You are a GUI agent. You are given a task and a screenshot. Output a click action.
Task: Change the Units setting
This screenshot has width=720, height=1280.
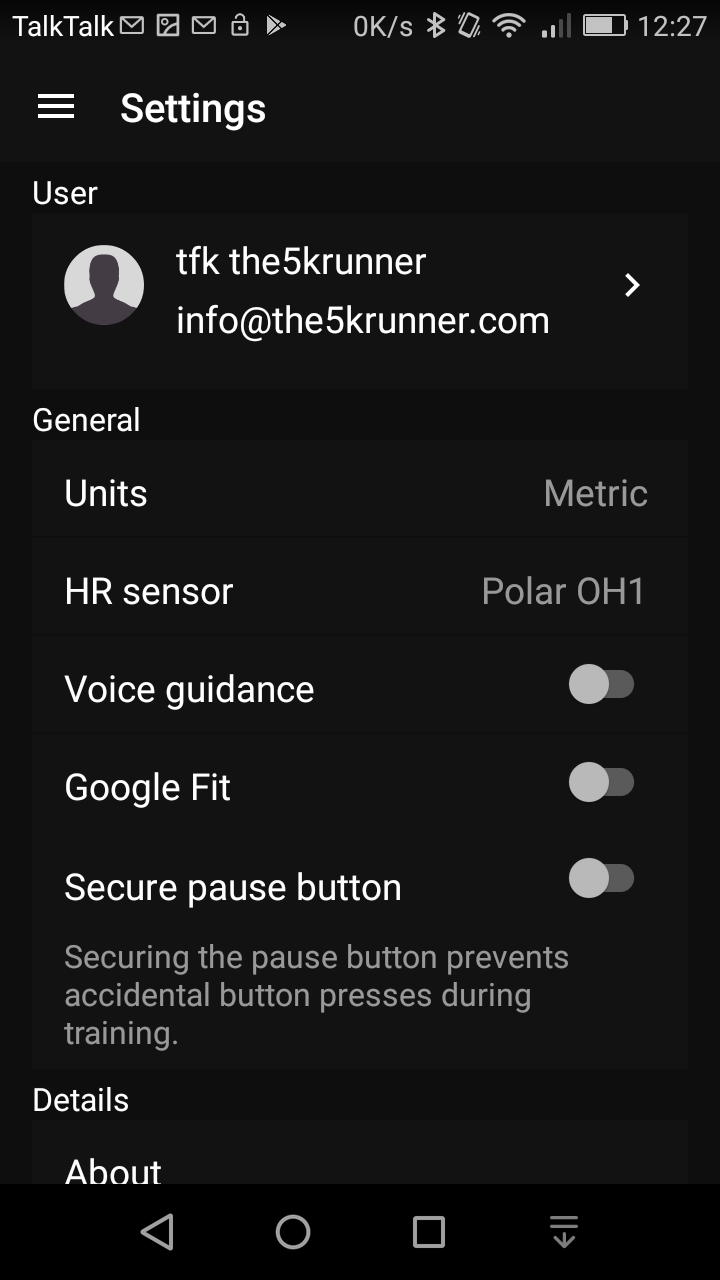360,493
